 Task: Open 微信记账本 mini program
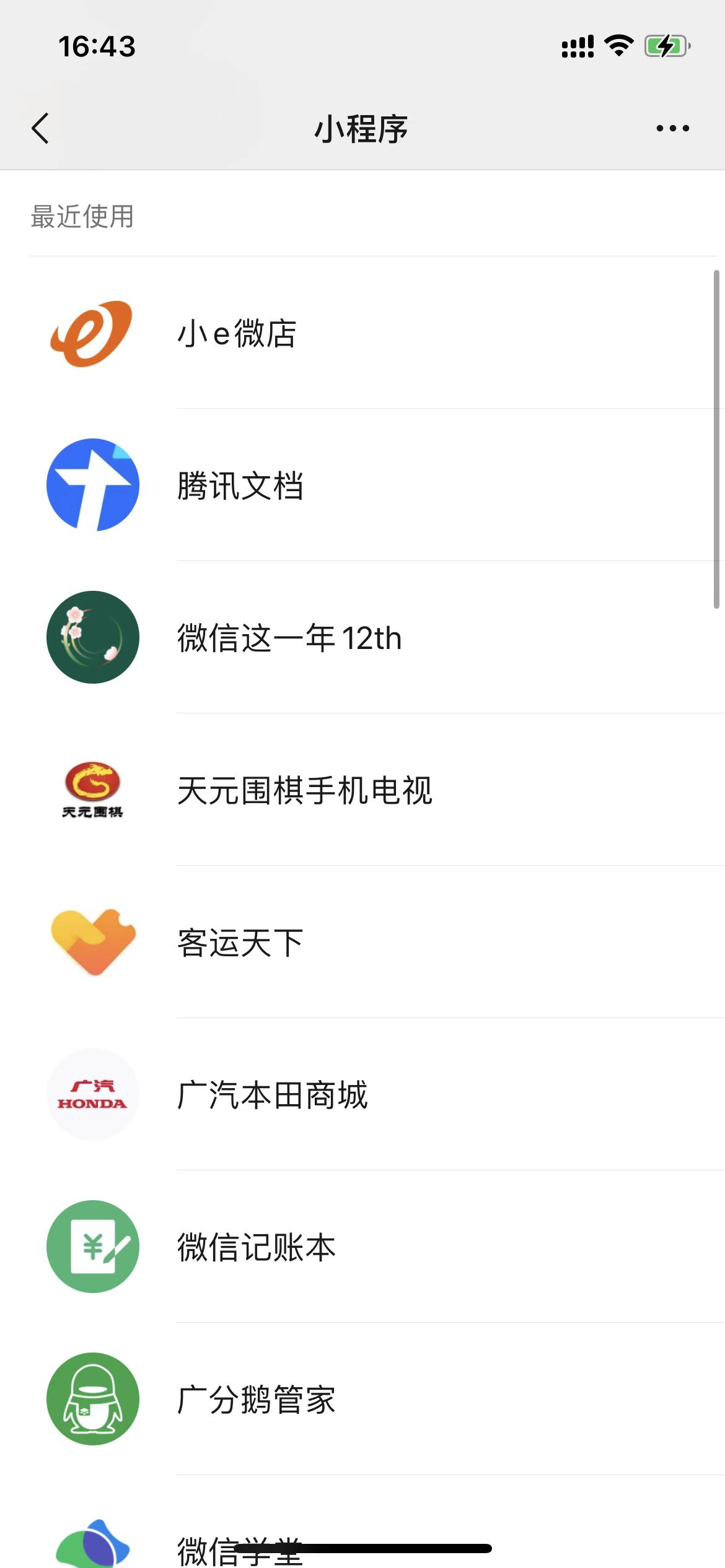[x=362, y=1247]
